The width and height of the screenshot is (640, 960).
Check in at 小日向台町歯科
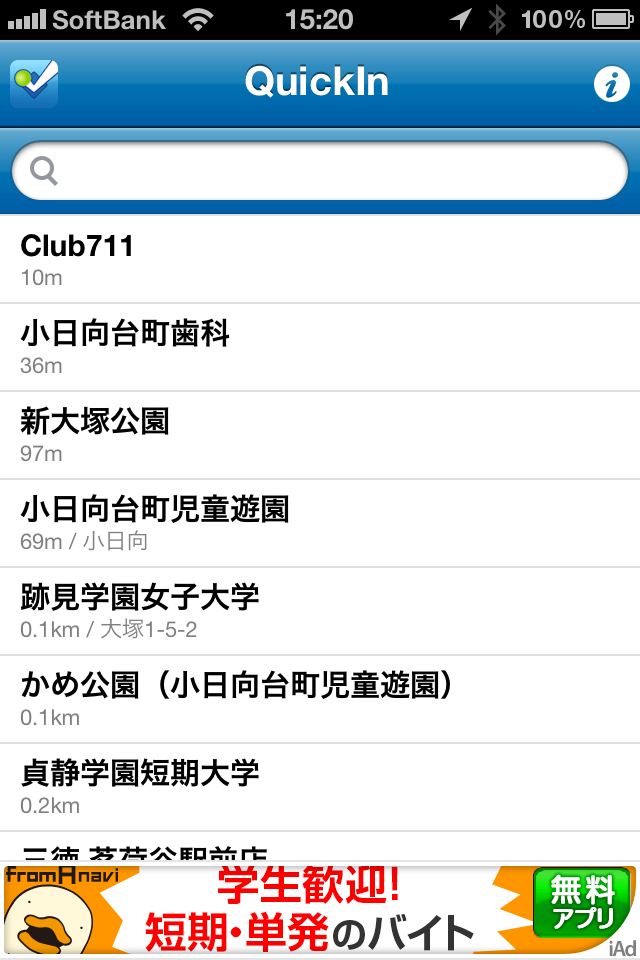coord(320,347)
